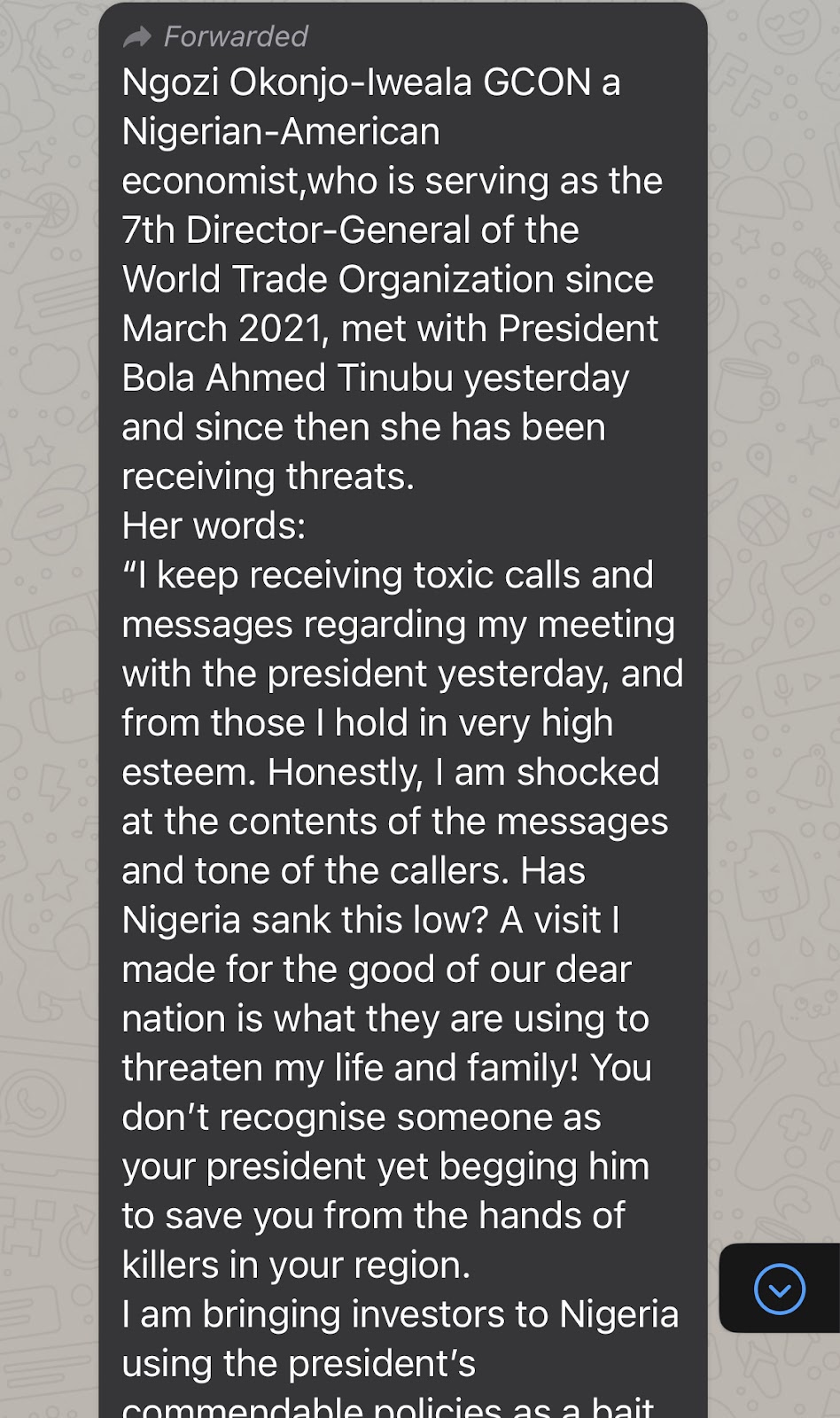Jump to the latest message in chat
The image size is (840, 1418).
tap(780, 1289)
